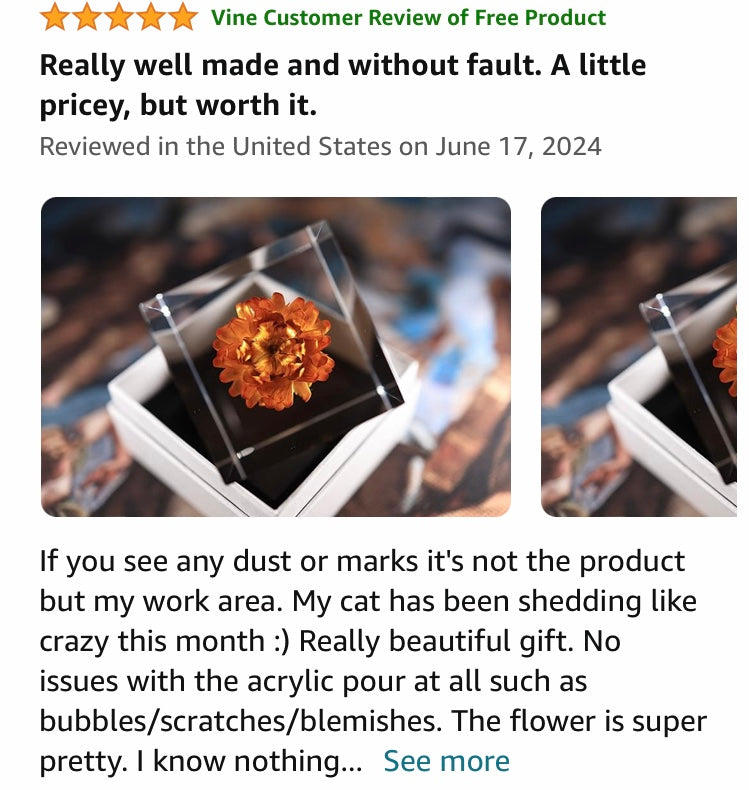Expand the review with See more
This screenshot has width=749, height=790.
pos(446,761)
